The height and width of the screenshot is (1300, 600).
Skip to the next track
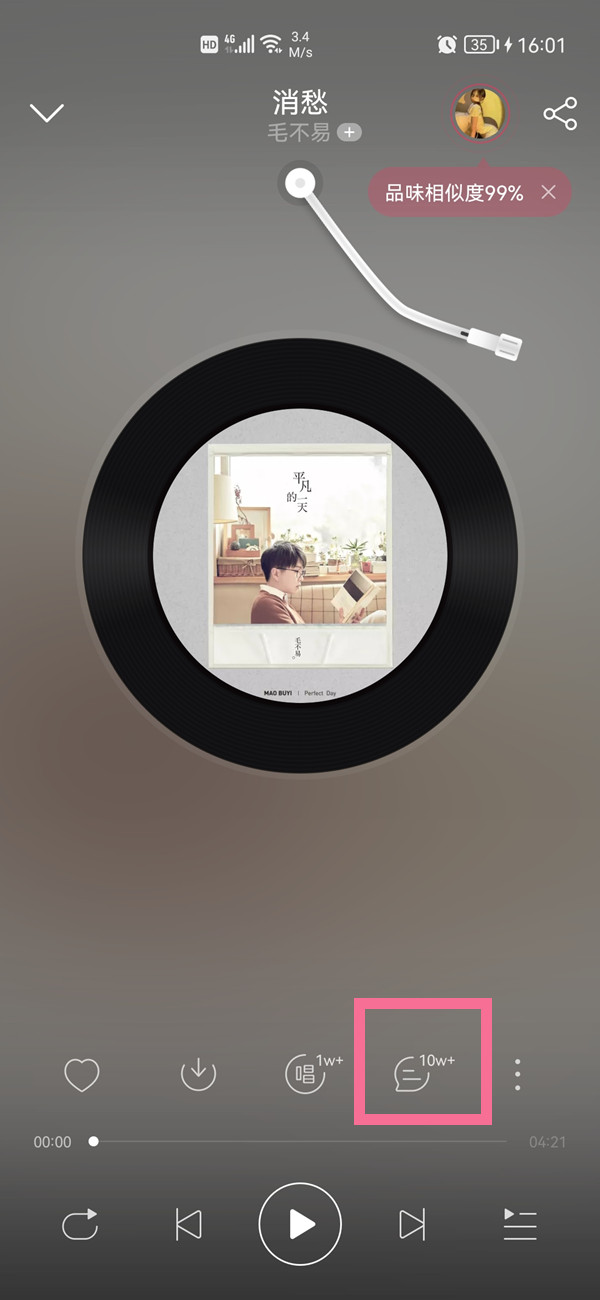coord(411,1224)
